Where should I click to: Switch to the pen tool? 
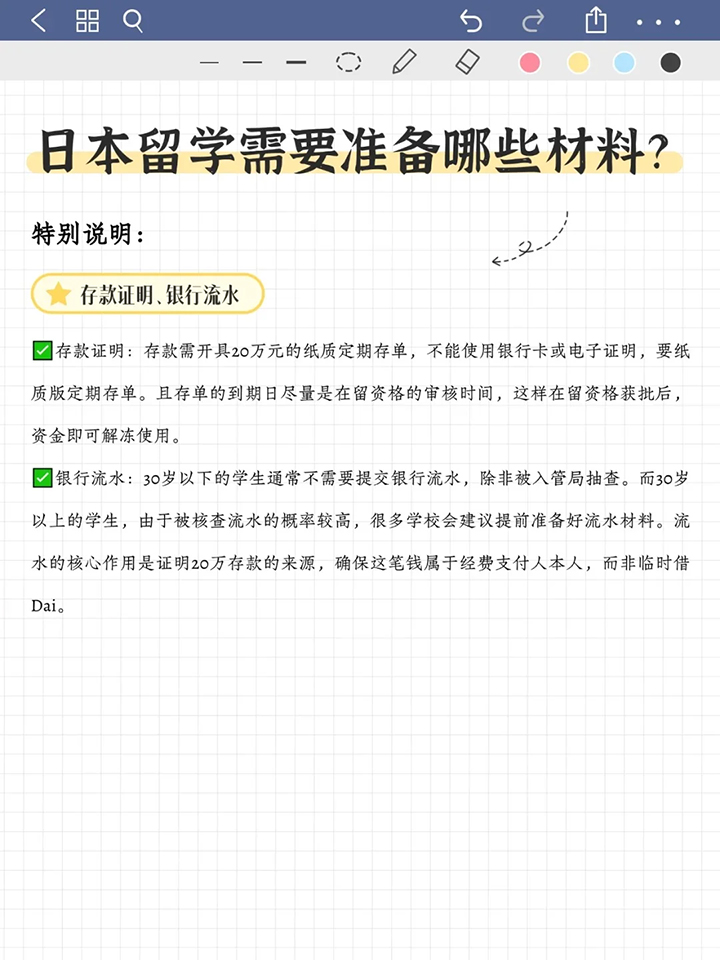[x=404, y=62]
